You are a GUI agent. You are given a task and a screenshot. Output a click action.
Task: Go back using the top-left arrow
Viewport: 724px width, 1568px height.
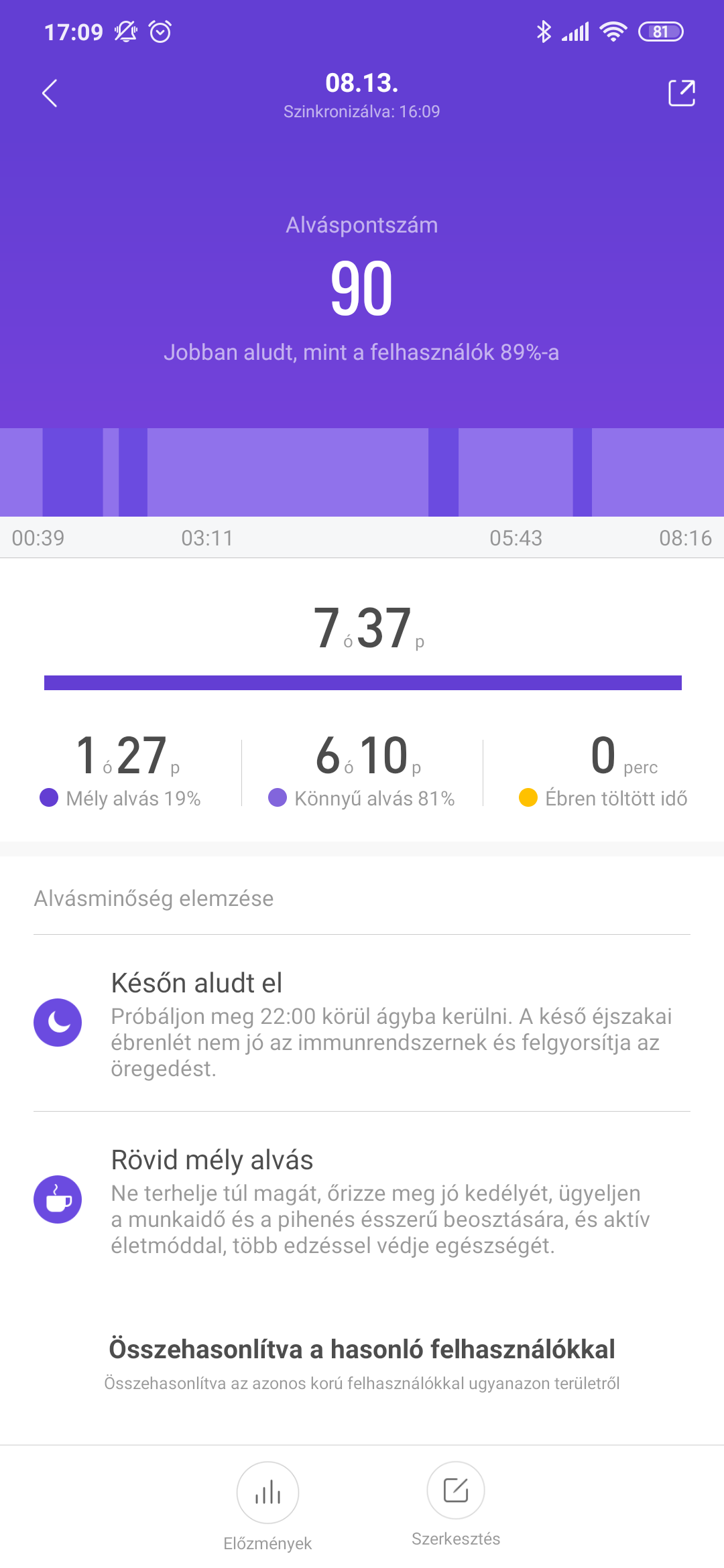(50, 93)
